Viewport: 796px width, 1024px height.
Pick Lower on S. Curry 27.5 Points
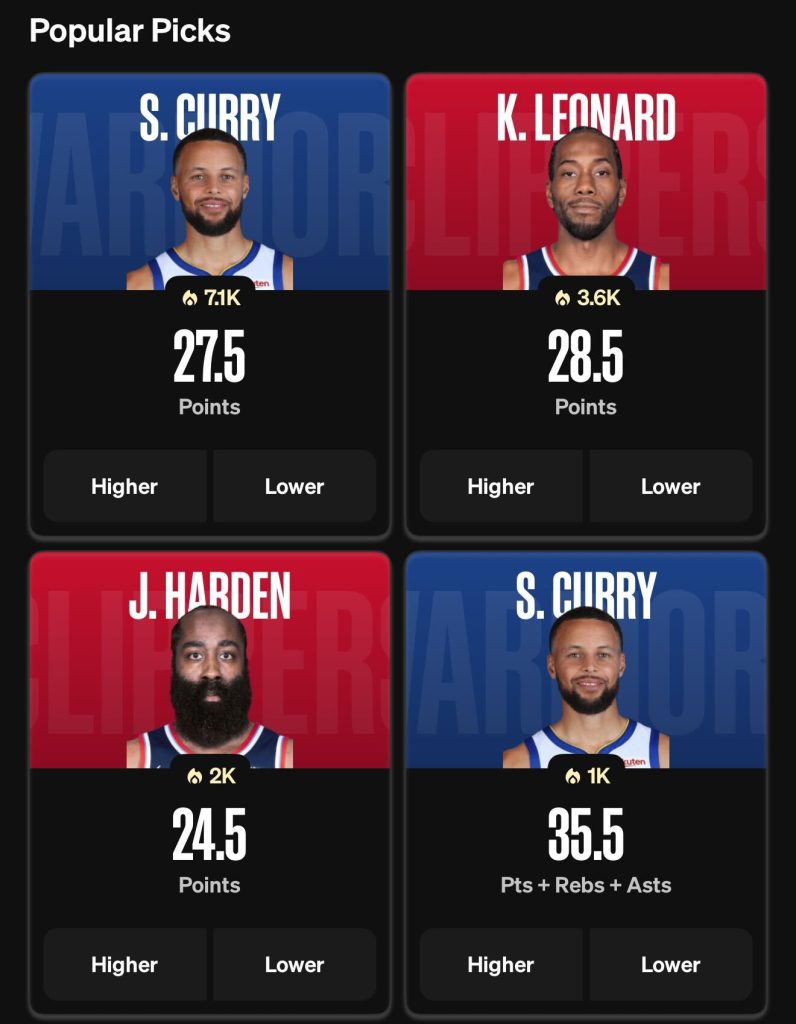point(294,487)
